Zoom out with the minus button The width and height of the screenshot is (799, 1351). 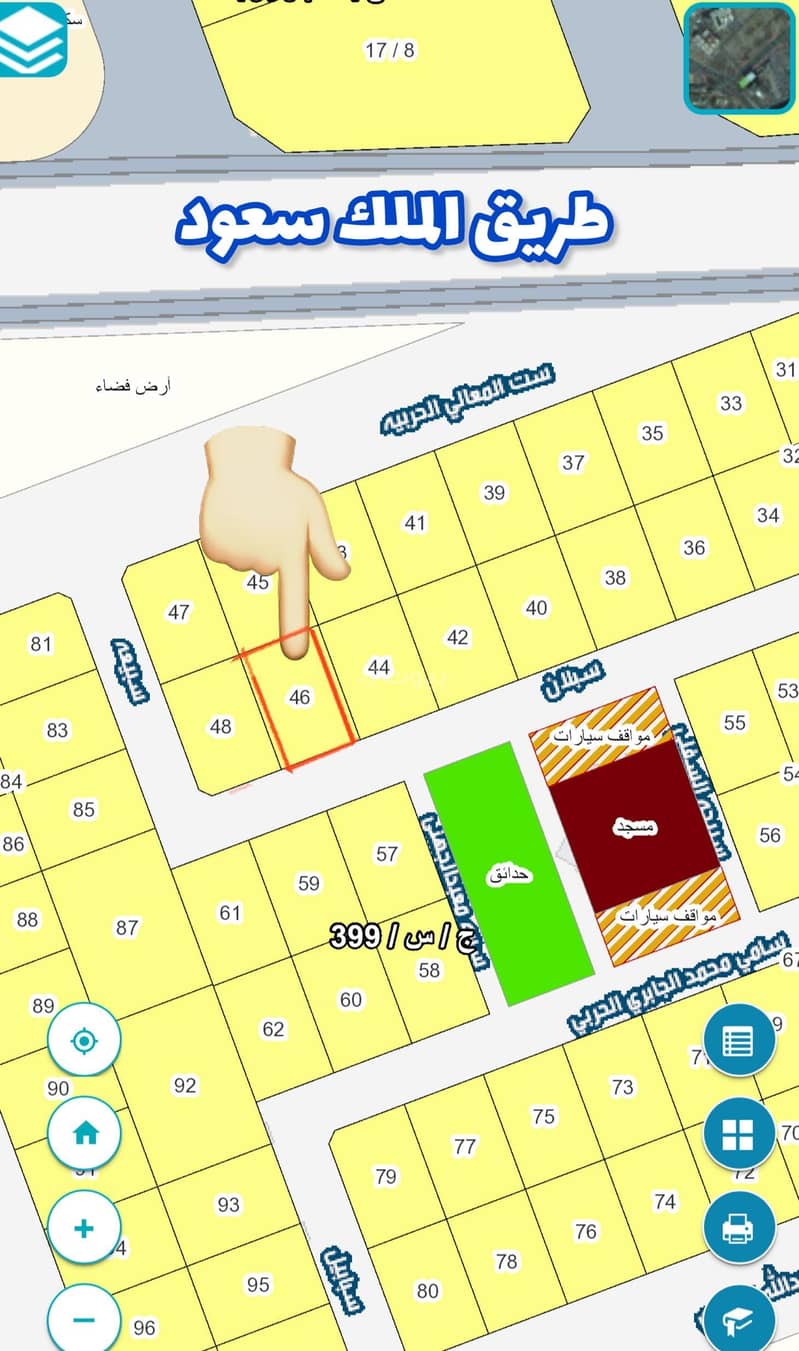click(x=84, y=1318)
